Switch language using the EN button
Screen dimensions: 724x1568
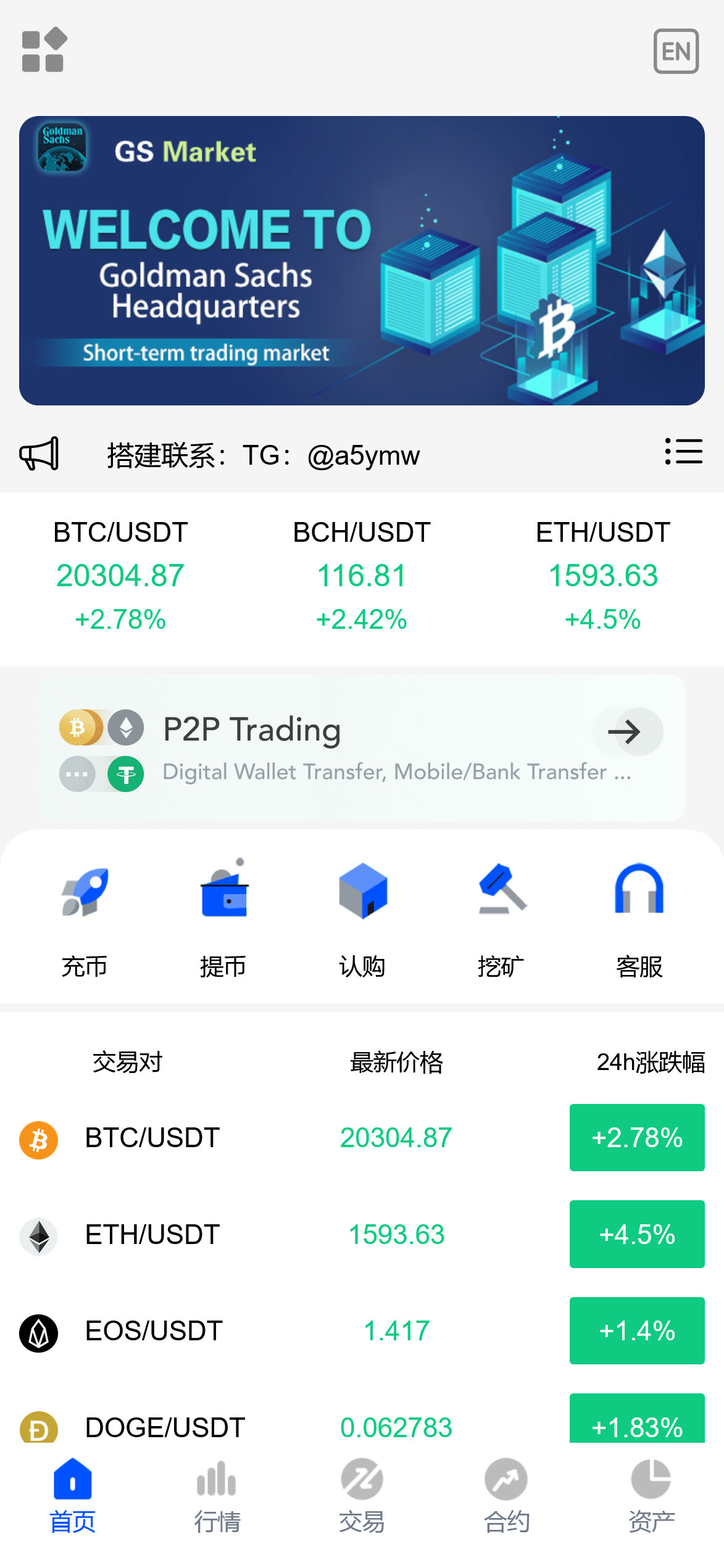pos(676,52)
